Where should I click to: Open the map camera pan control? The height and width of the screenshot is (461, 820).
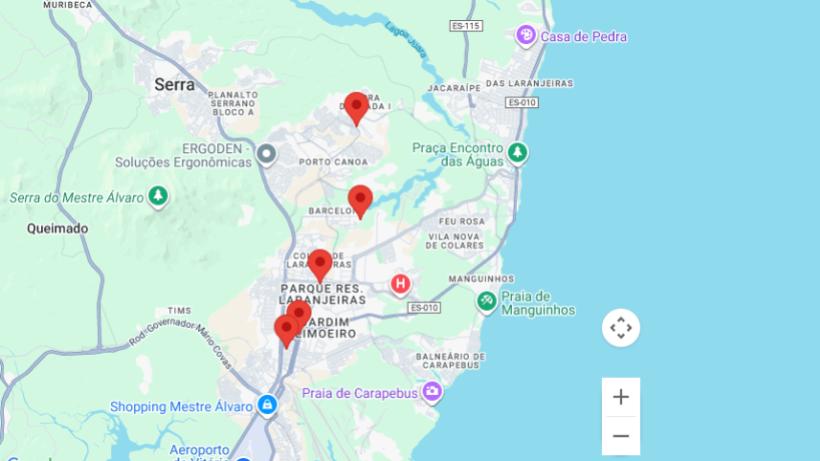621,328
